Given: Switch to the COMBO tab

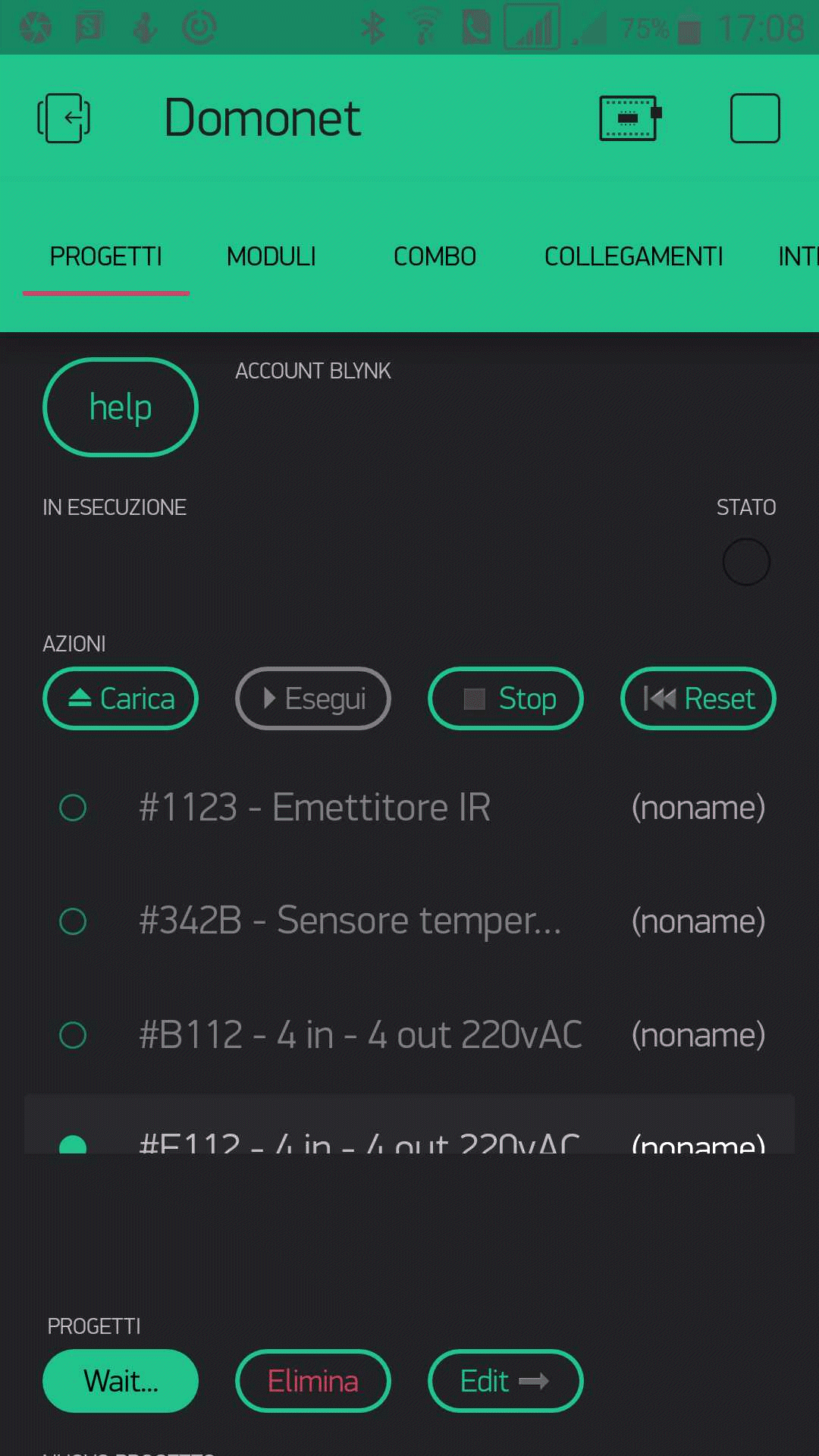Looking at the screenshot, I should pos(435,256).
